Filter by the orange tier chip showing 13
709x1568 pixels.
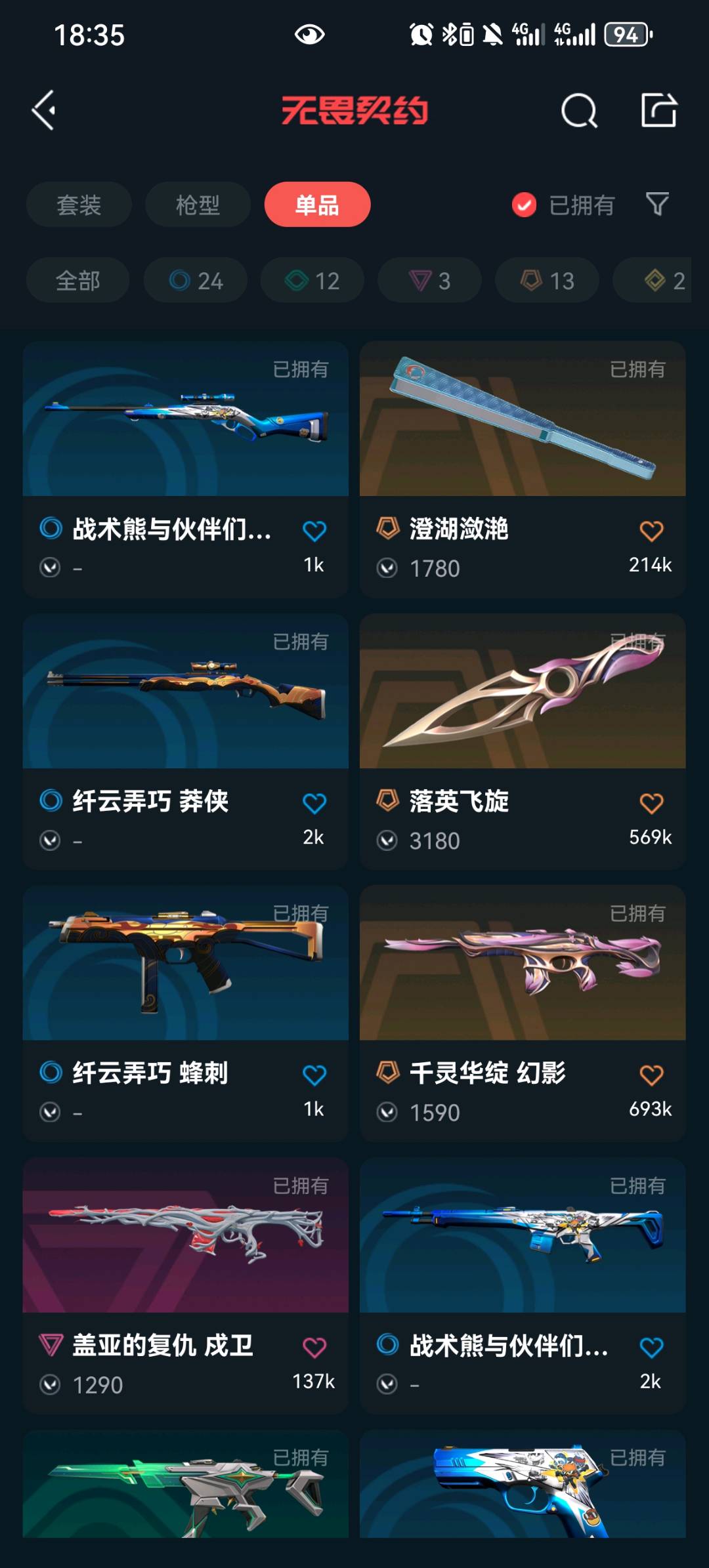click(547, 281)
